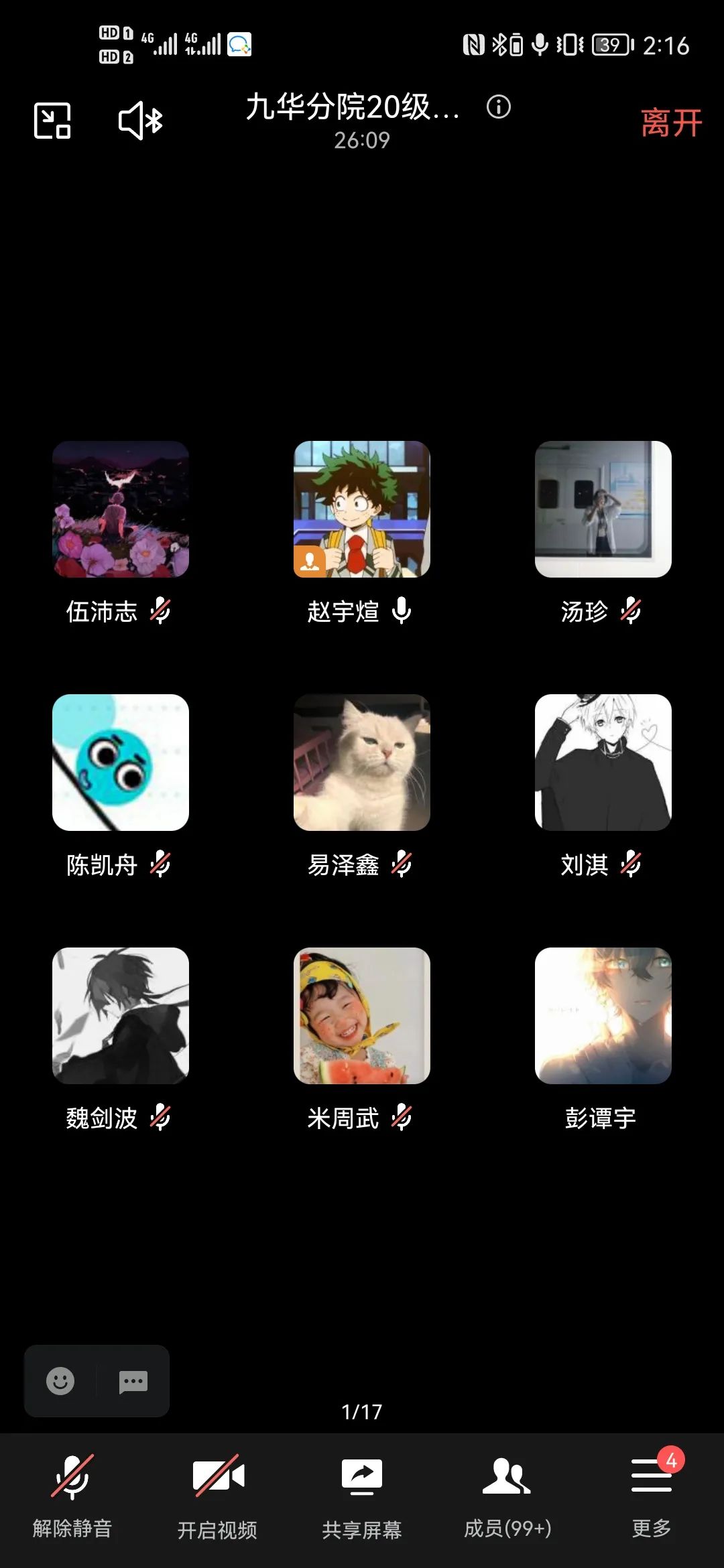Screen dimensions: 724x1568
Task: Tap 汤珍's avatar tile
Action: point(603,509)
